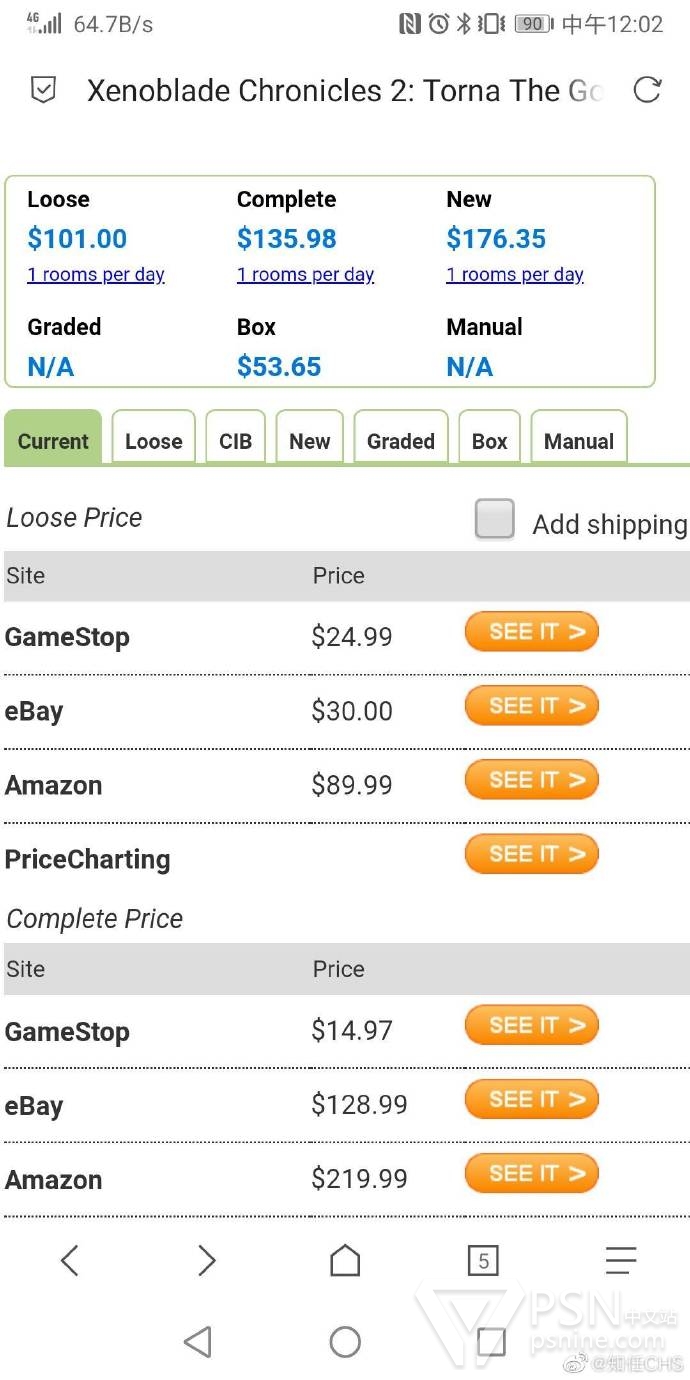Open the Graded tab

[x=400, y=439]
